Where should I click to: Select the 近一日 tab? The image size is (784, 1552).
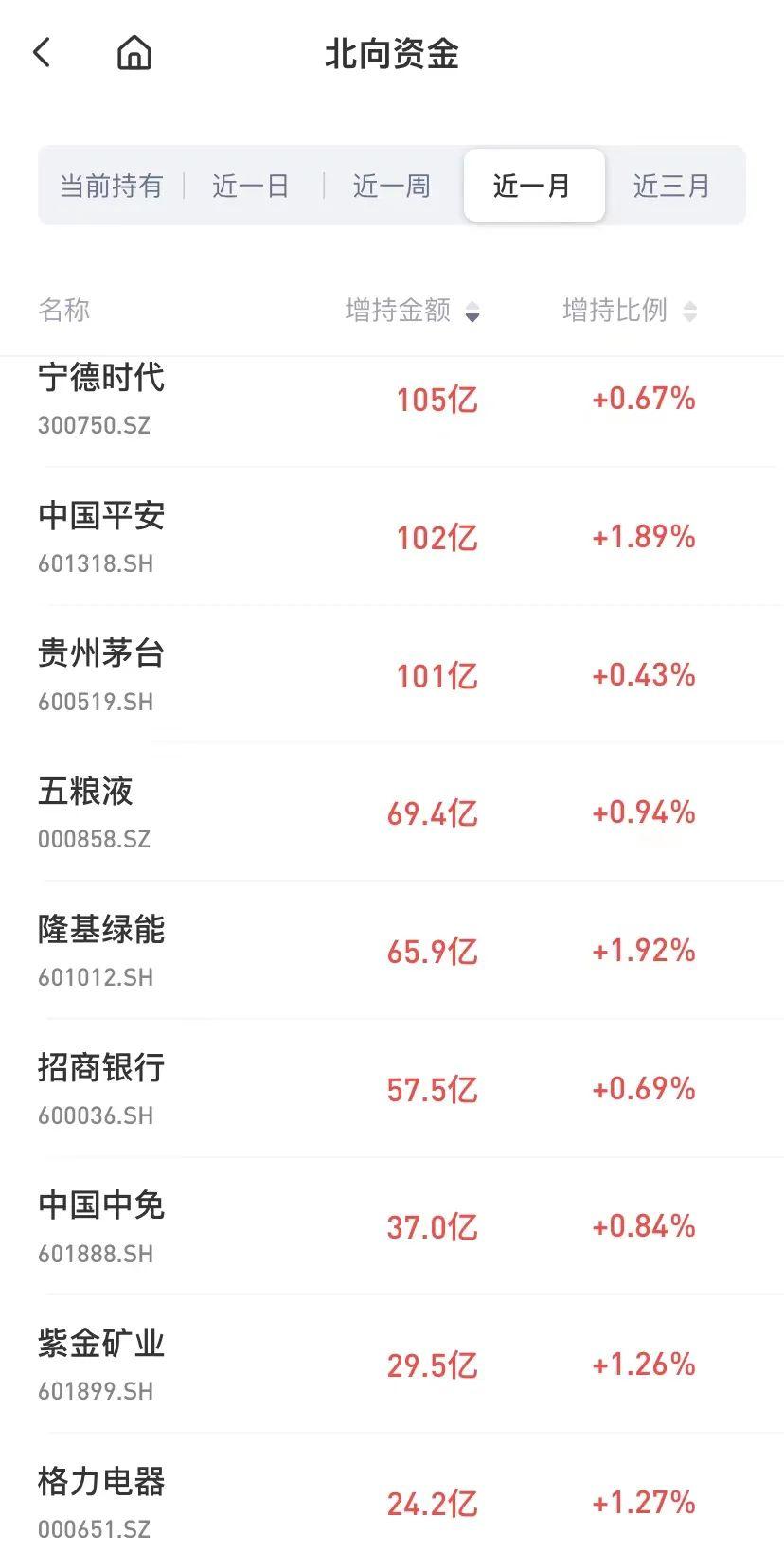click(x=251, y=186)
